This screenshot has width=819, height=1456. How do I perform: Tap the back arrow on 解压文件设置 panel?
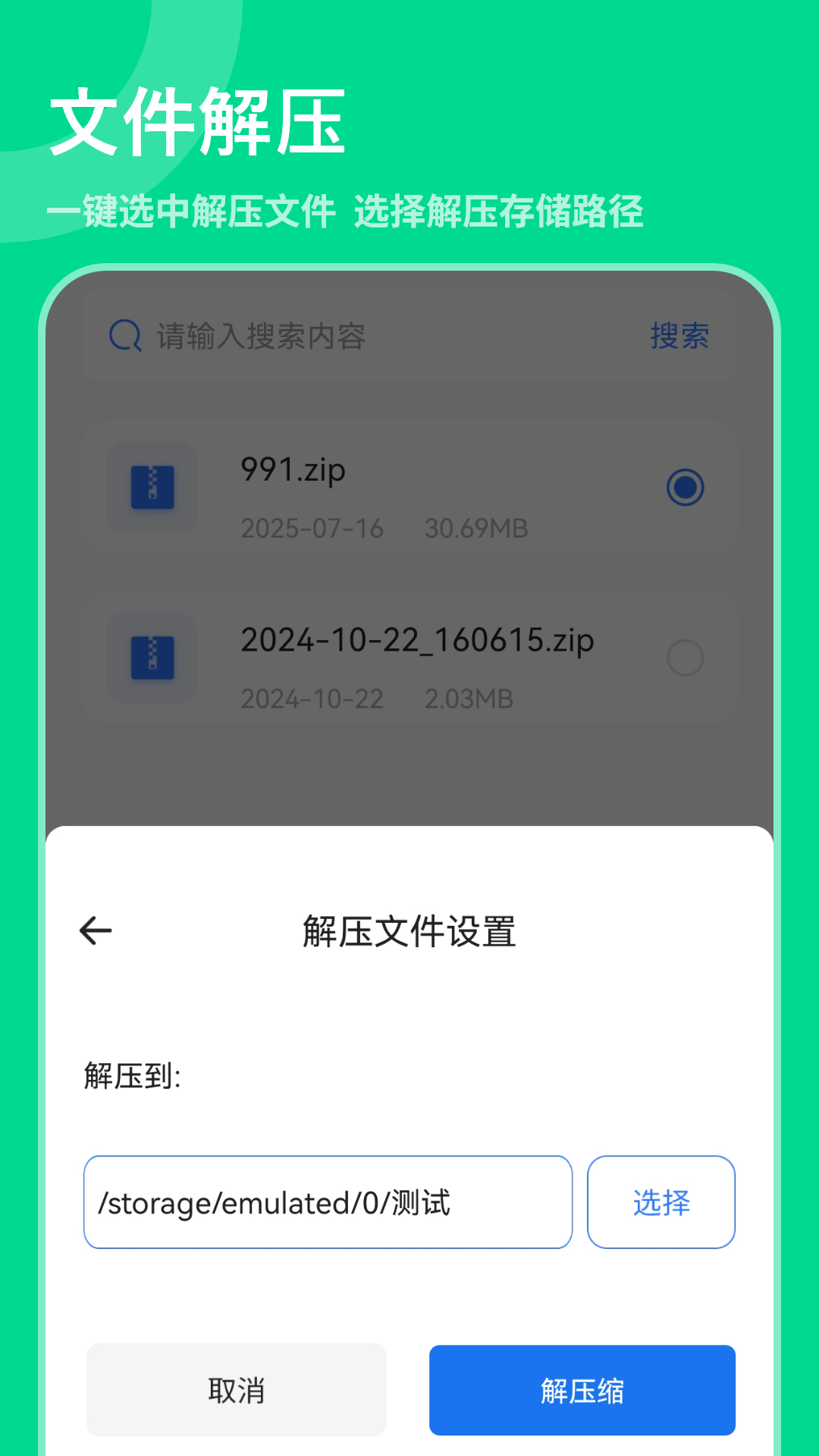96,930
